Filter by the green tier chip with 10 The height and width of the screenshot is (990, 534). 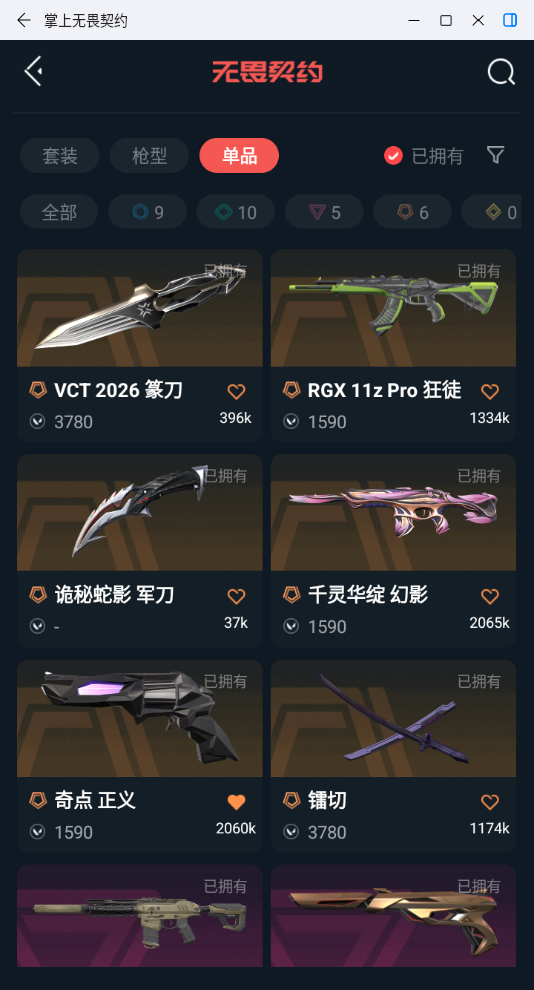(236, 212)
